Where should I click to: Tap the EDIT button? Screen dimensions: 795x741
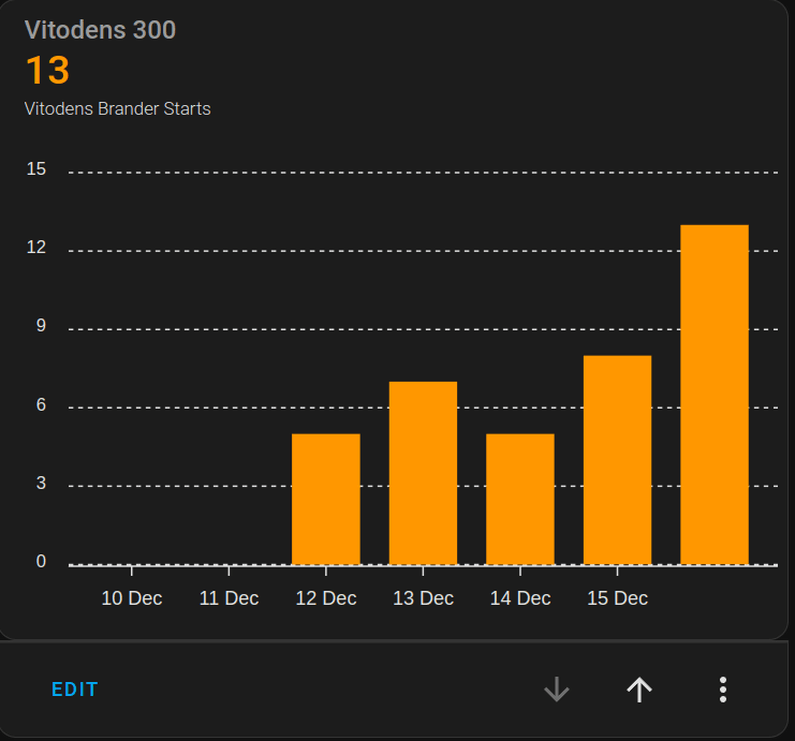click(x=75, y=689)
